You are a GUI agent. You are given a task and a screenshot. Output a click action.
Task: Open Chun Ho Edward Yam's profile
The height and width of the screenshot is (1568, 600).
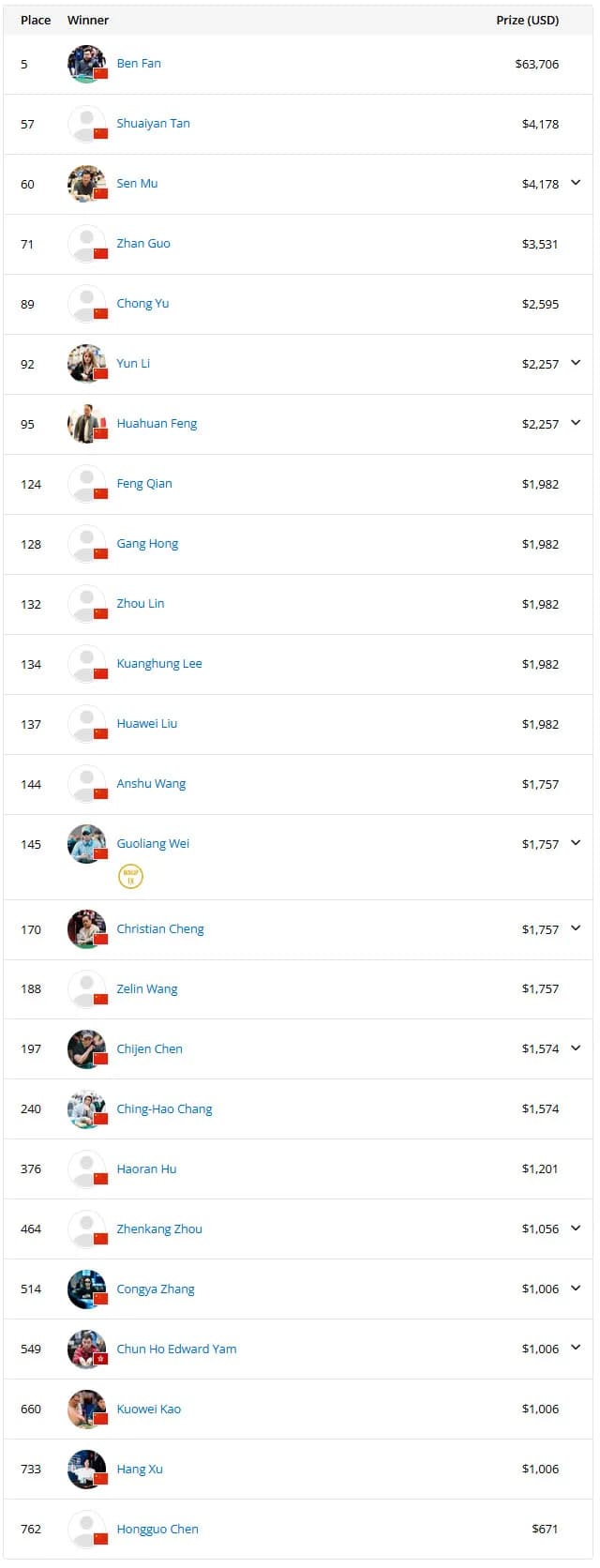click(176, 1349)
